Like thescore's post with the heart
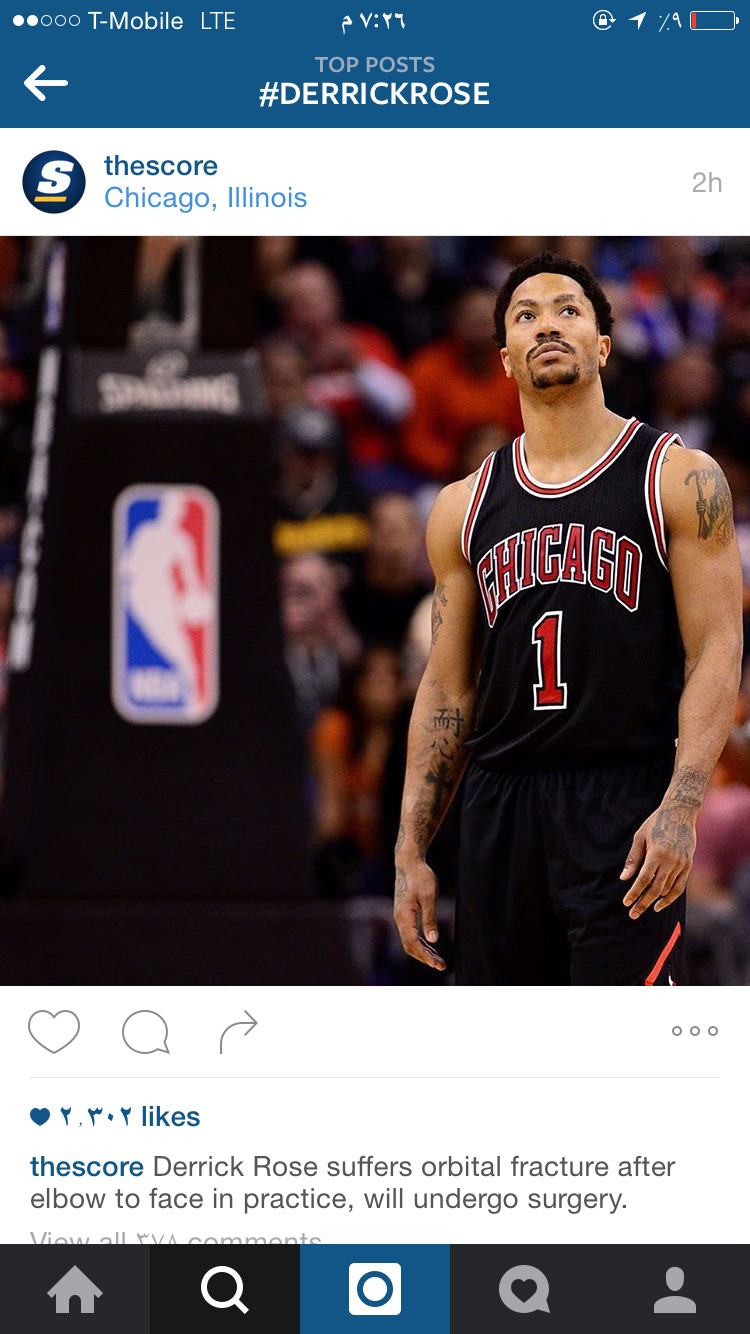The width and height of the screenshot is (750, 1334). (x=54, y=1032)
